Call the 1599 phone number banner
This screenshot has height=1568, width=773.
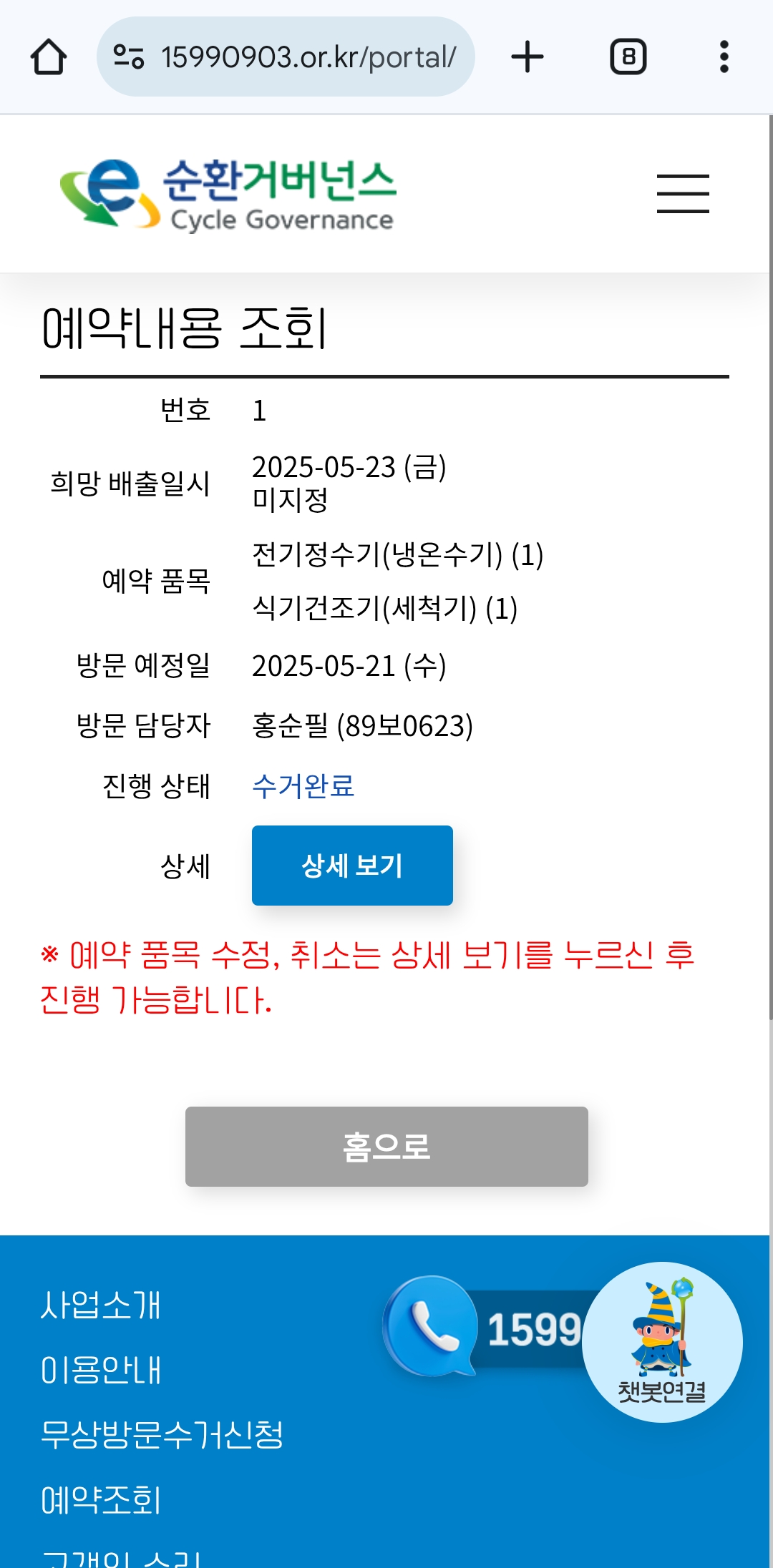point(487,1329)
